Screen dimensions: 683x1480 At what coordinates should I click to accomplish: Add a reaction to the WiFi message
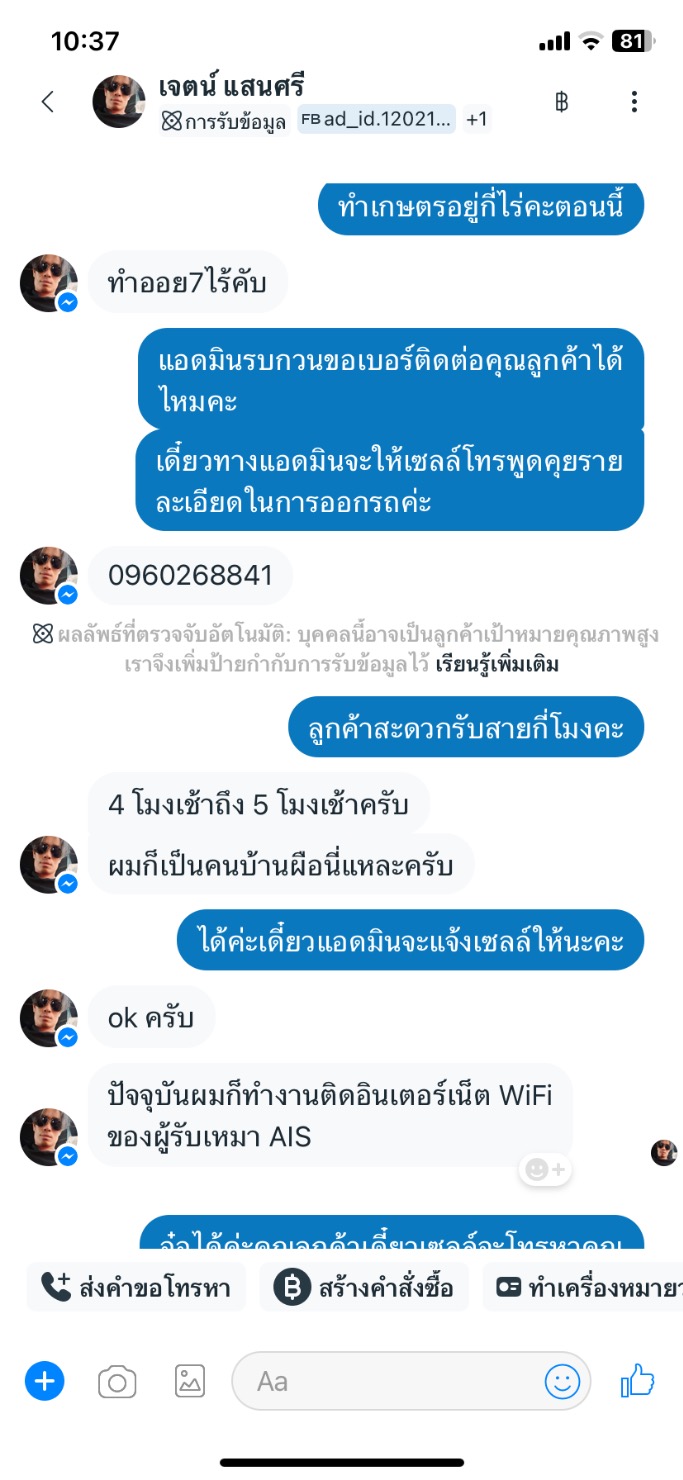tap(545, 1169)
